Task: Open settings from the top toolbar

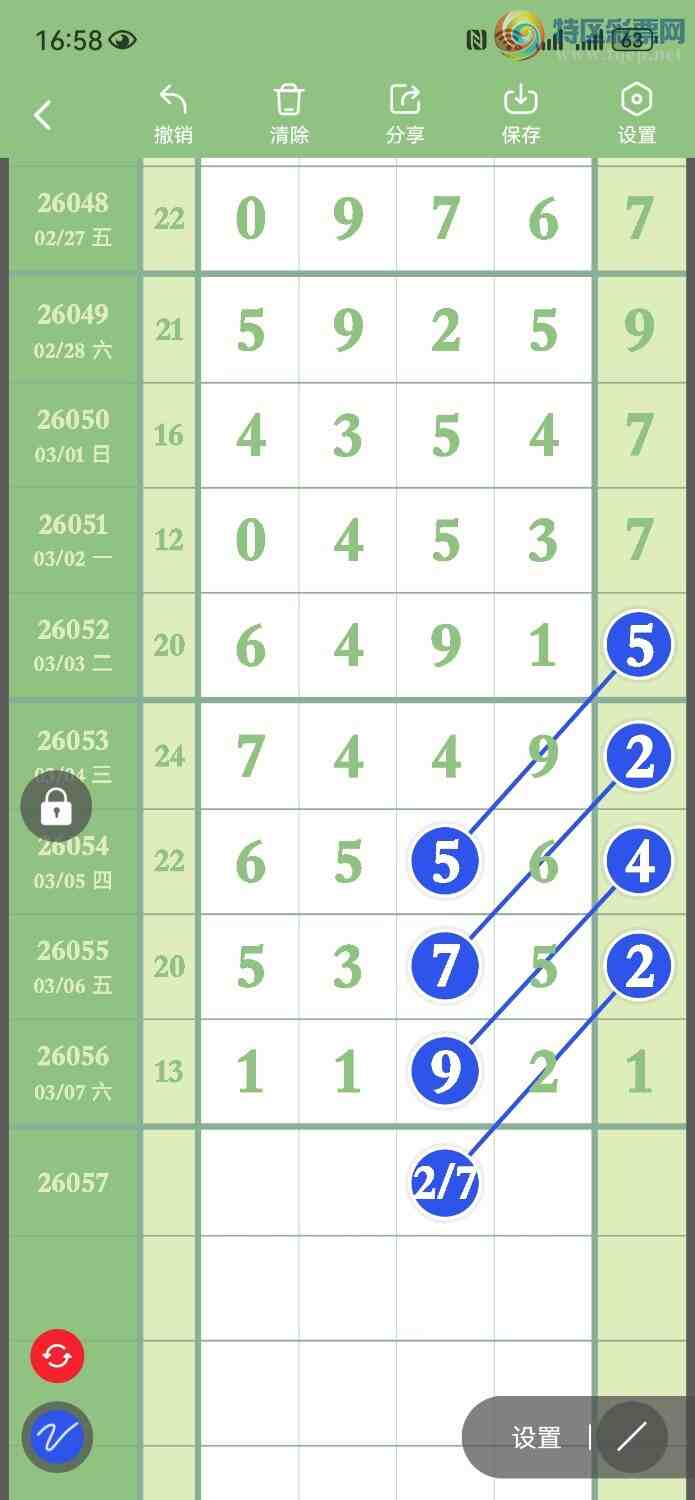Action: [x=637, y=114]
